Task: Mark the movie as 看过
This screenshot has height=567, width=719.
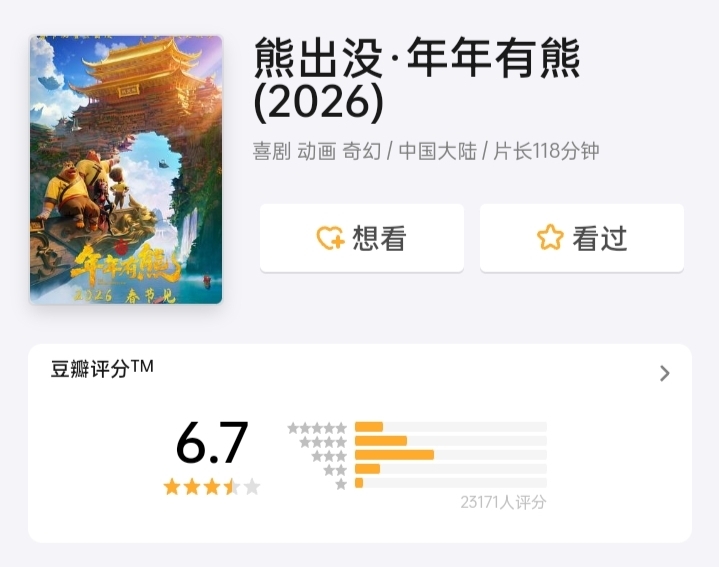Action: pyautogui.click(x=581, y=238)
